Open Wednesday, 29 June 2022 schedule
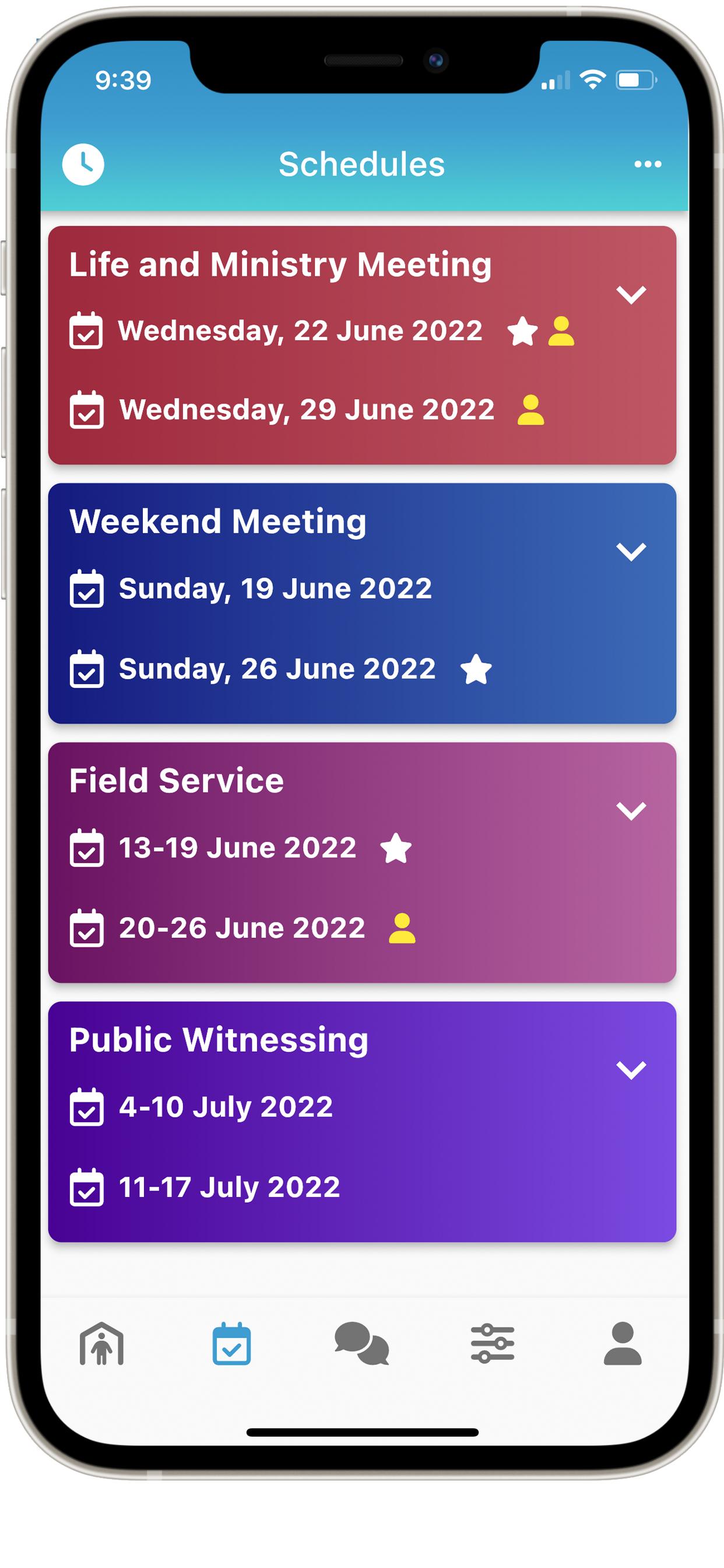The image size is (724, 1568). [x=306, y=409]
